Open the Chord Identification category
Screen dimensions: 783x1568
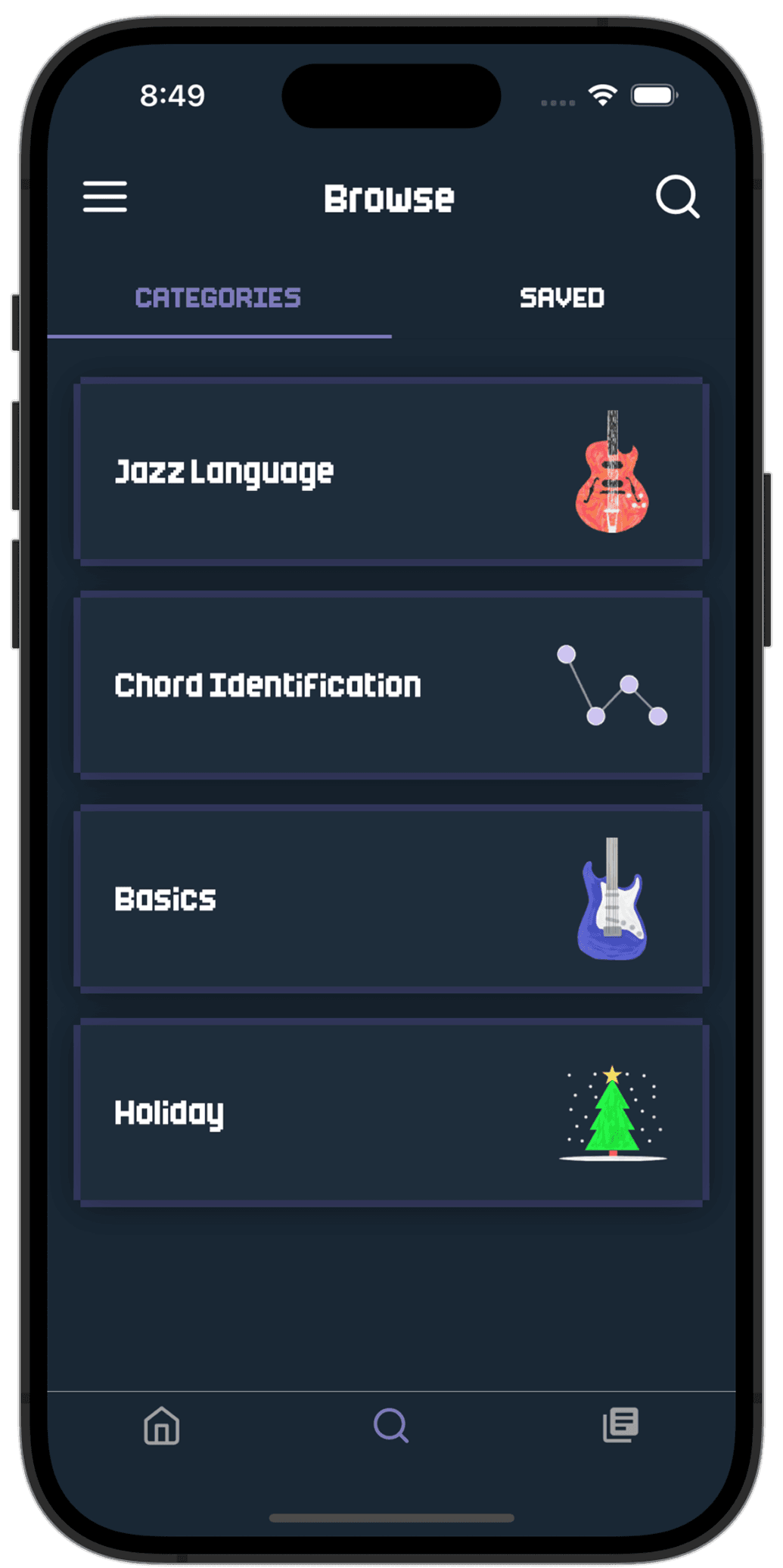pyautogui.click(x=391, y=685)
